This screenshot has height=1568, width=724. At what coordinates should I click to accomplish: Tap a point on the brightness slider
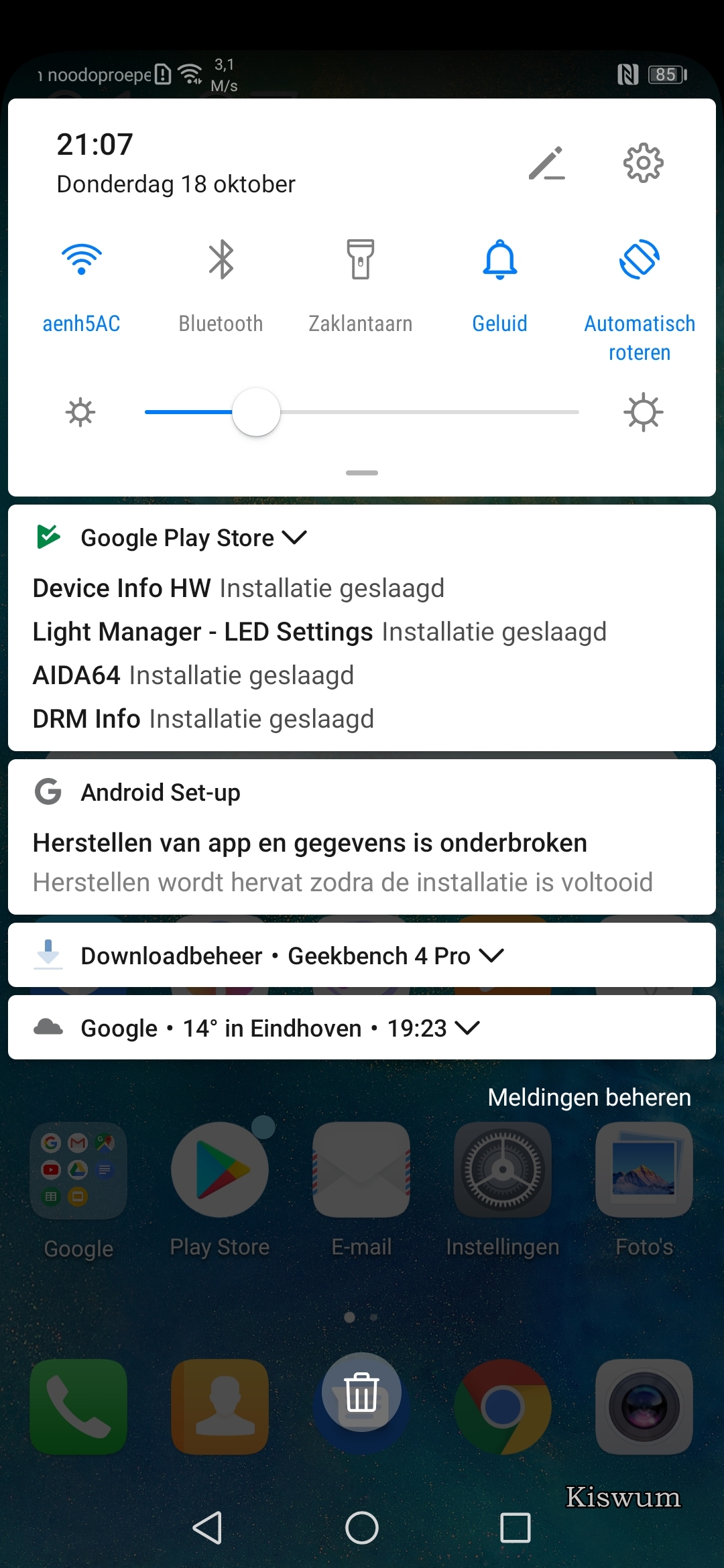[x=362, y=412]
